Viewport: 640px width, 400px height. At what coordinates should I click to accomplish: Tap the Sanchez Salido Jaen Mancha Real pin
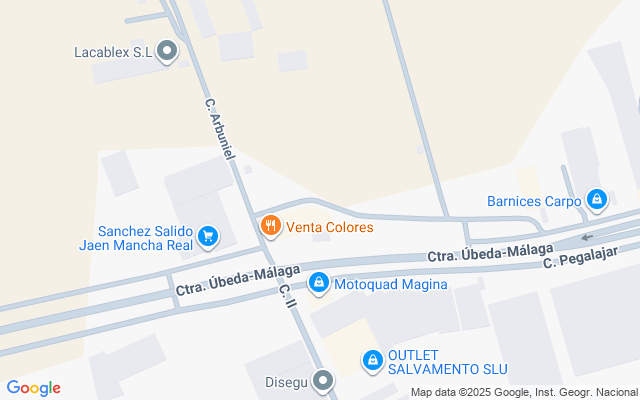pos(208,237)
